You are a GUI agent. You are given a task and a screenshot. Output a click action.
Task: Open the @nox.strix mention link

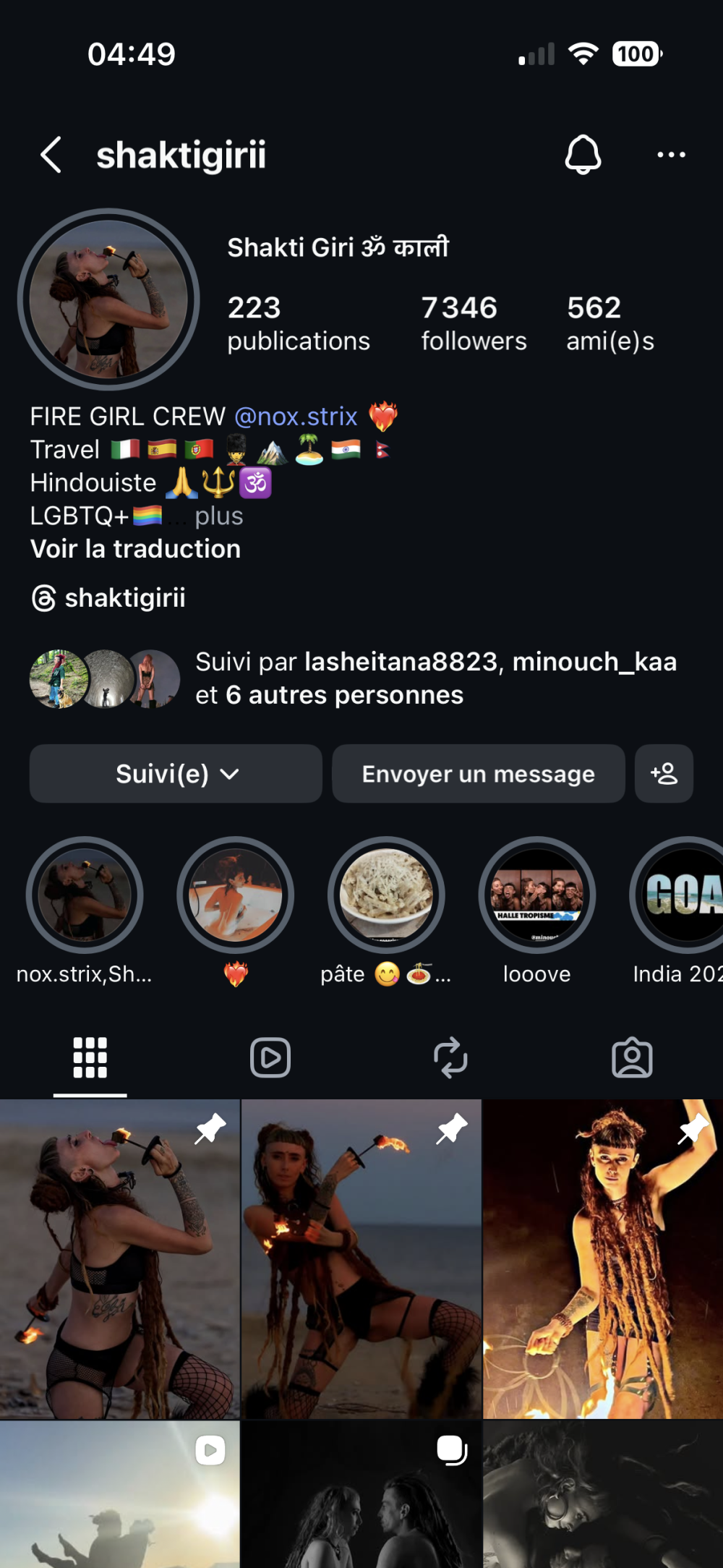coord(296,417)
